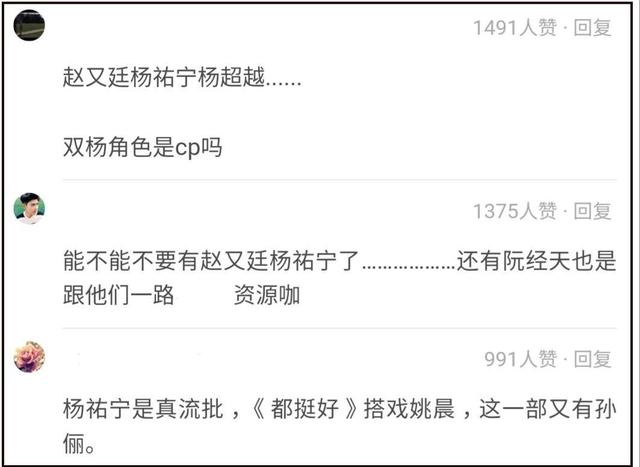The height and width of the screenshot is (467, 640).
Task: Open the avatar of the 都挺好 commenter
Action: point(29,356)
